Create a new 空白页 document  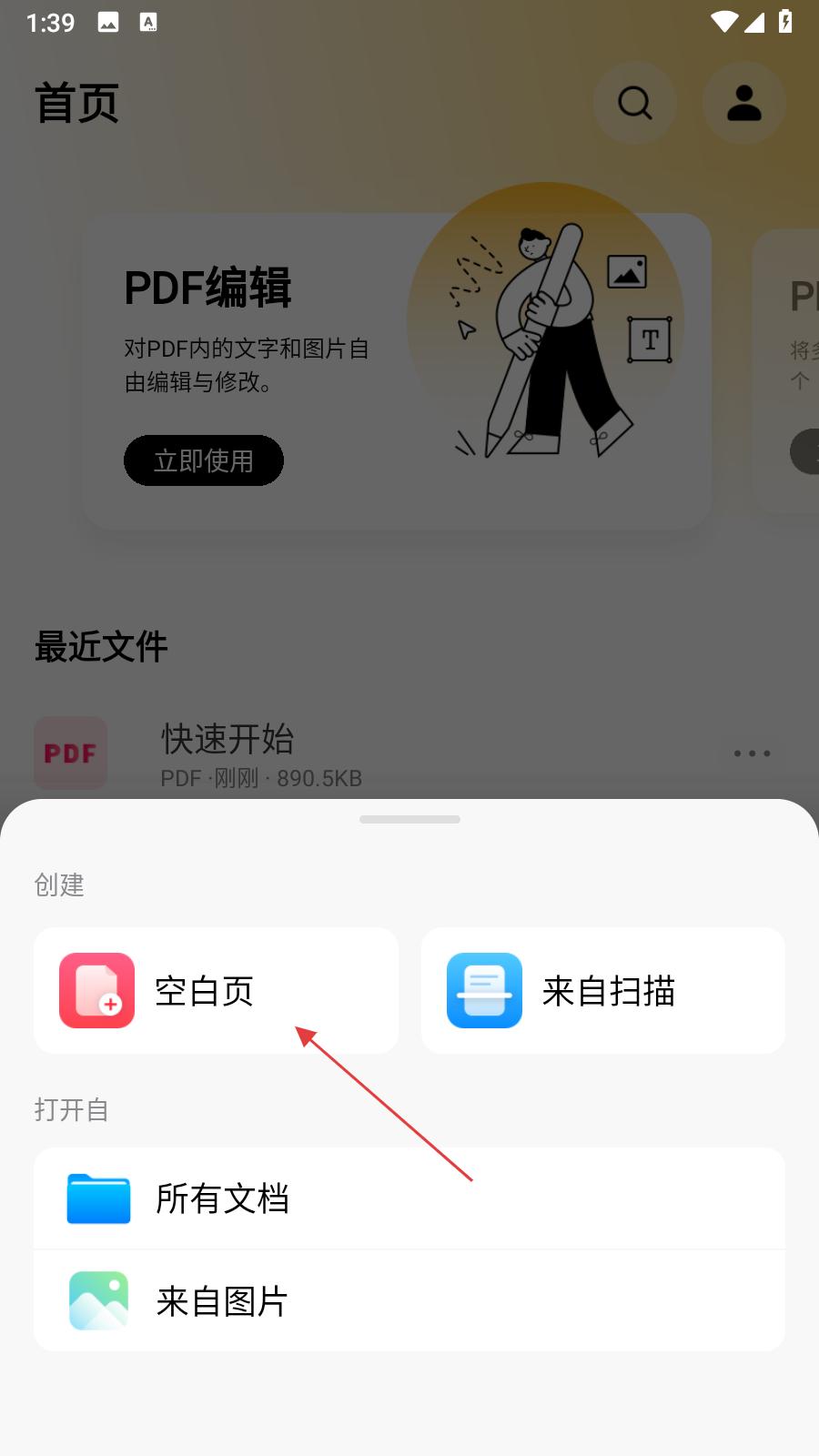tap(216, 991)
